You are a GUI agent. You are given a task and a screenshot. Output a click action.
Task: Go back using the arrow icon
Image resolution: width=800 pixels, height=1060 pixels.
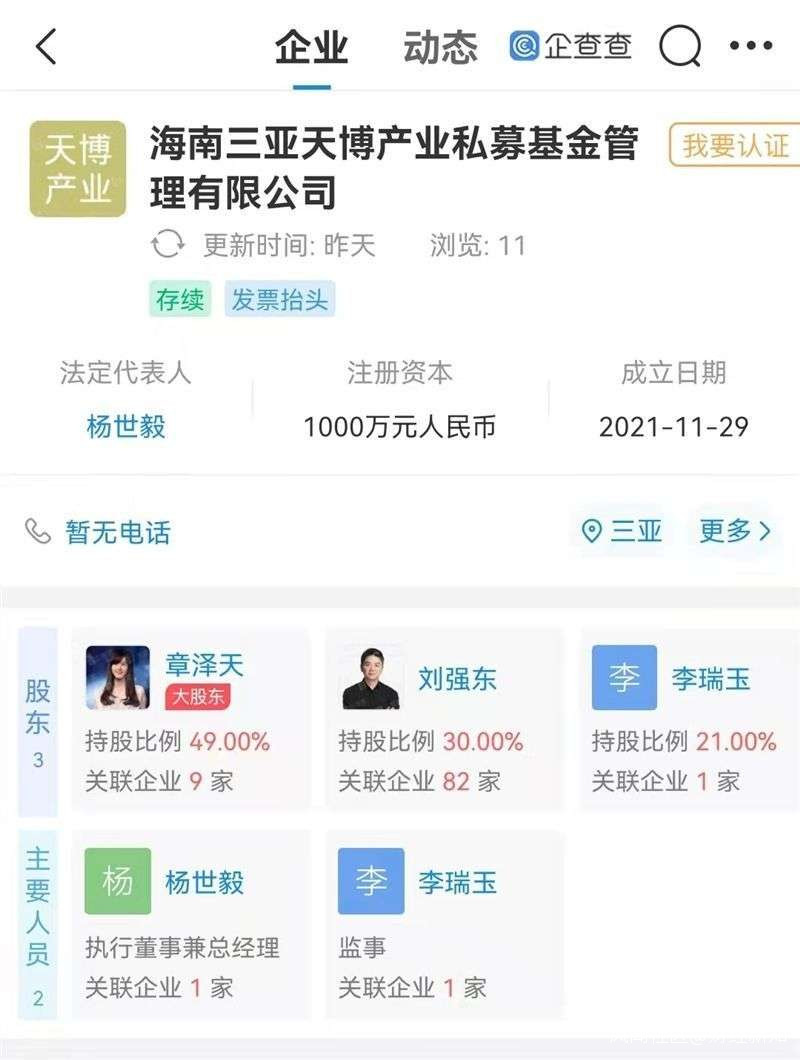46,47
